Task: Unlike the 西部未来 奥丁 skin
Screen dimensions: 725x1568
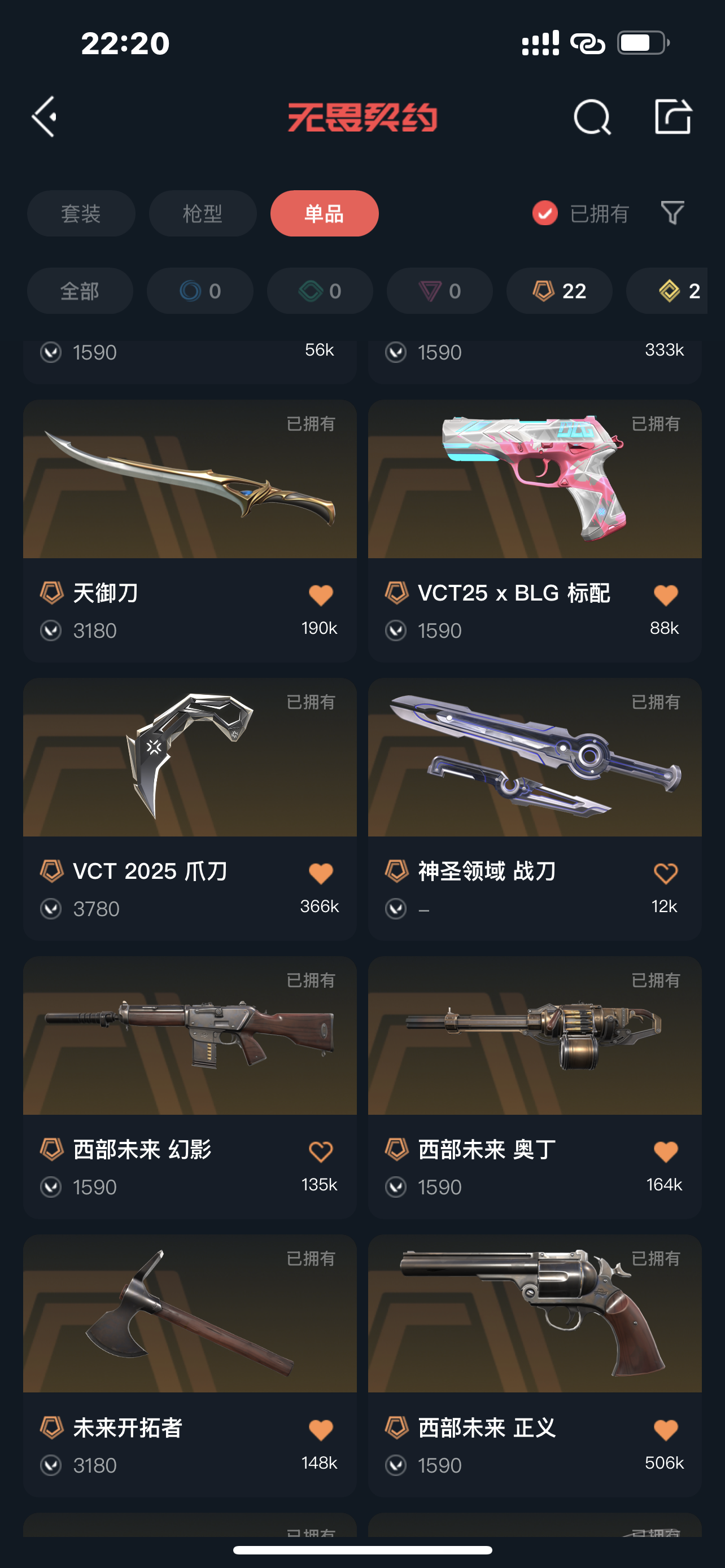Action: point(665,1151)
